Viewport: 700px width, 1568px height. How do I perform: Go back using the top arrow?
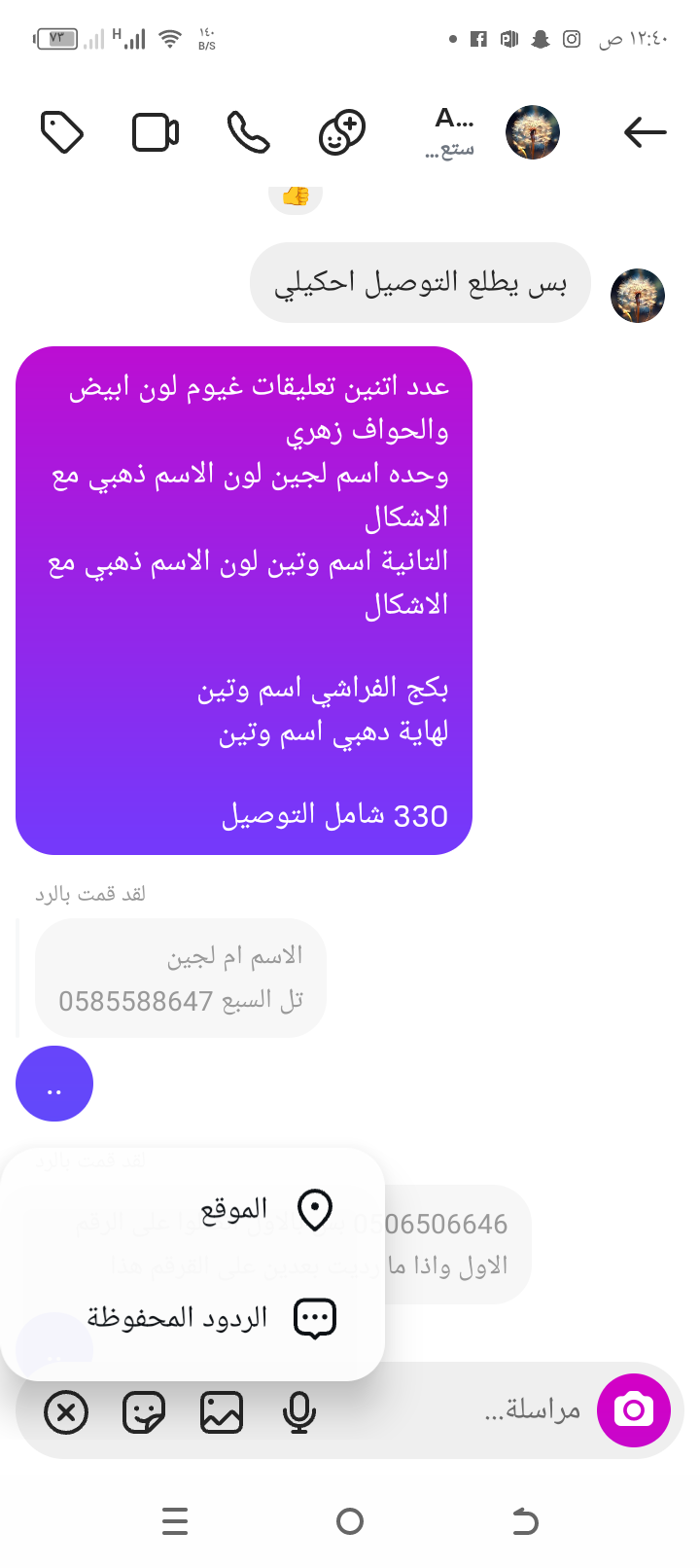point(646,132)
